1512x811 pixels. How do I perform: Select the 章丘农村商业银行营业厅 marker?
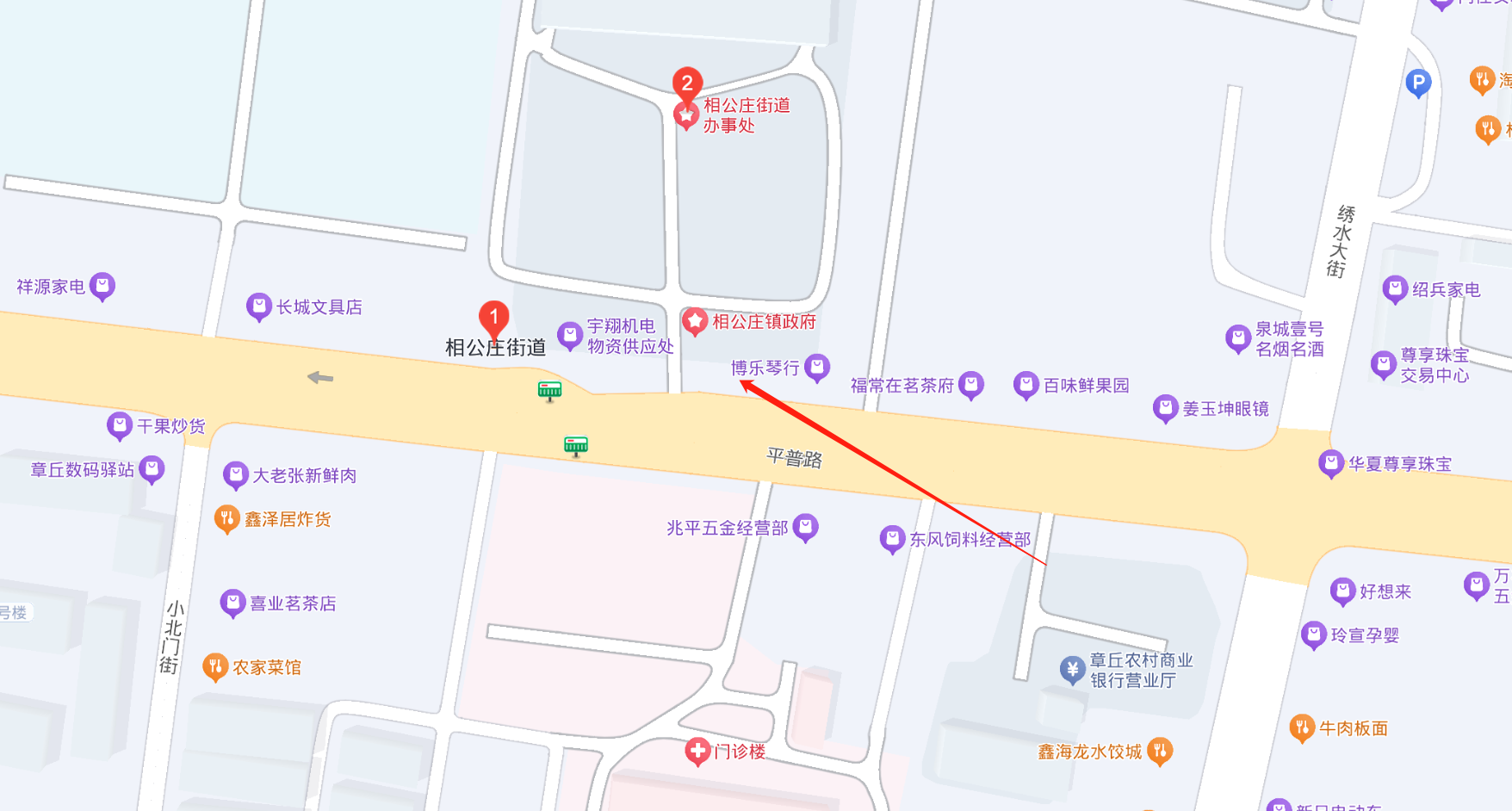click(1072, 670)
